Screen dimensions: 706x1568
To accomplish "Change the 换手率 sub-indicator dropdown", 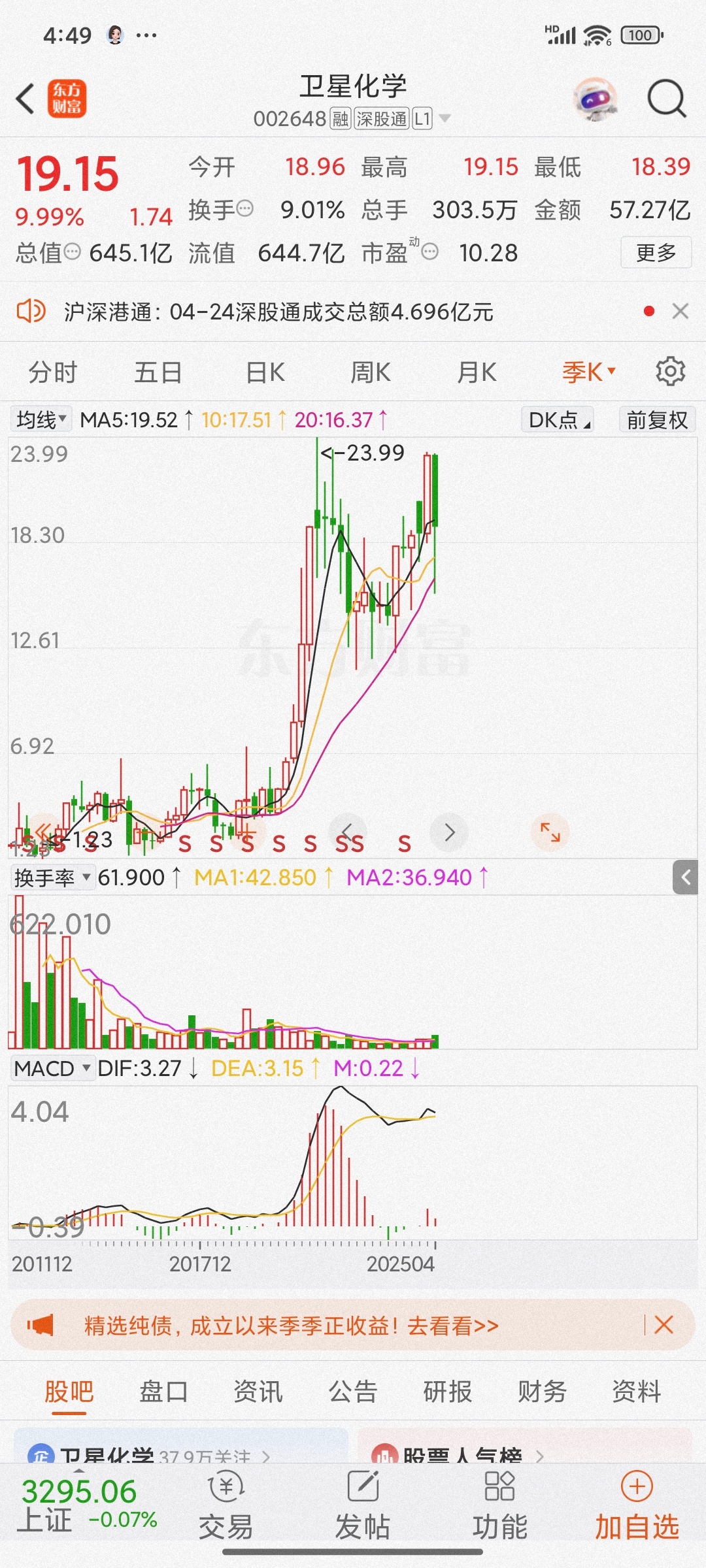I will pyautogui.click(x=52, y=877).
